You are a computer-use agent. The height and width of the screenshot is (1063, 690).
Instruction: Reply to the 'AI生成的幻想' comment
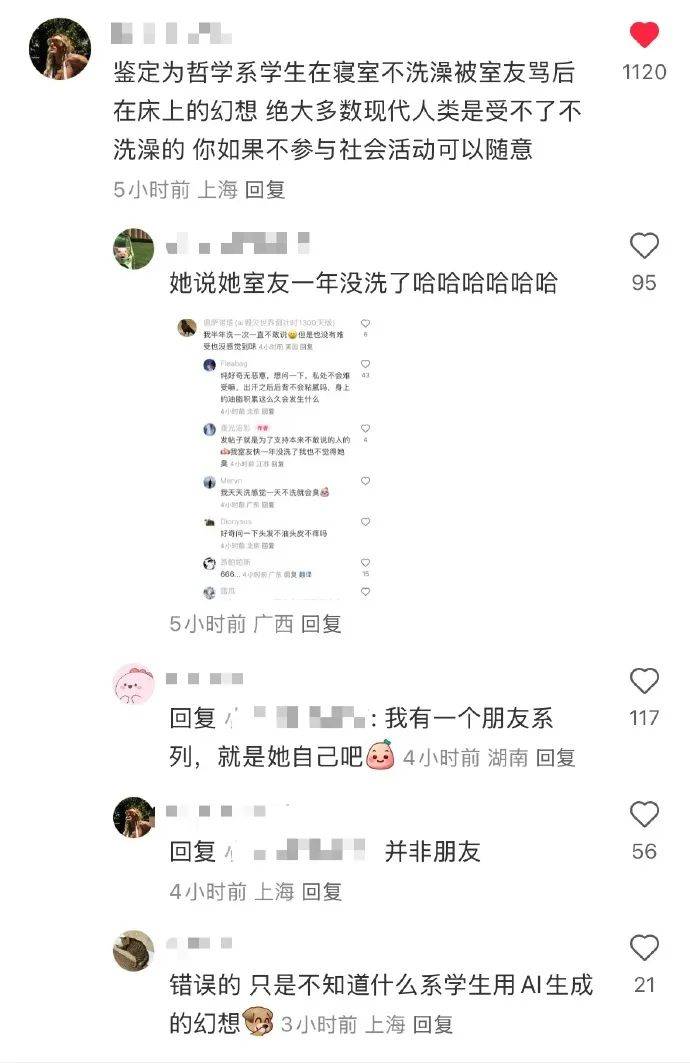click(x=433, y=1023)
